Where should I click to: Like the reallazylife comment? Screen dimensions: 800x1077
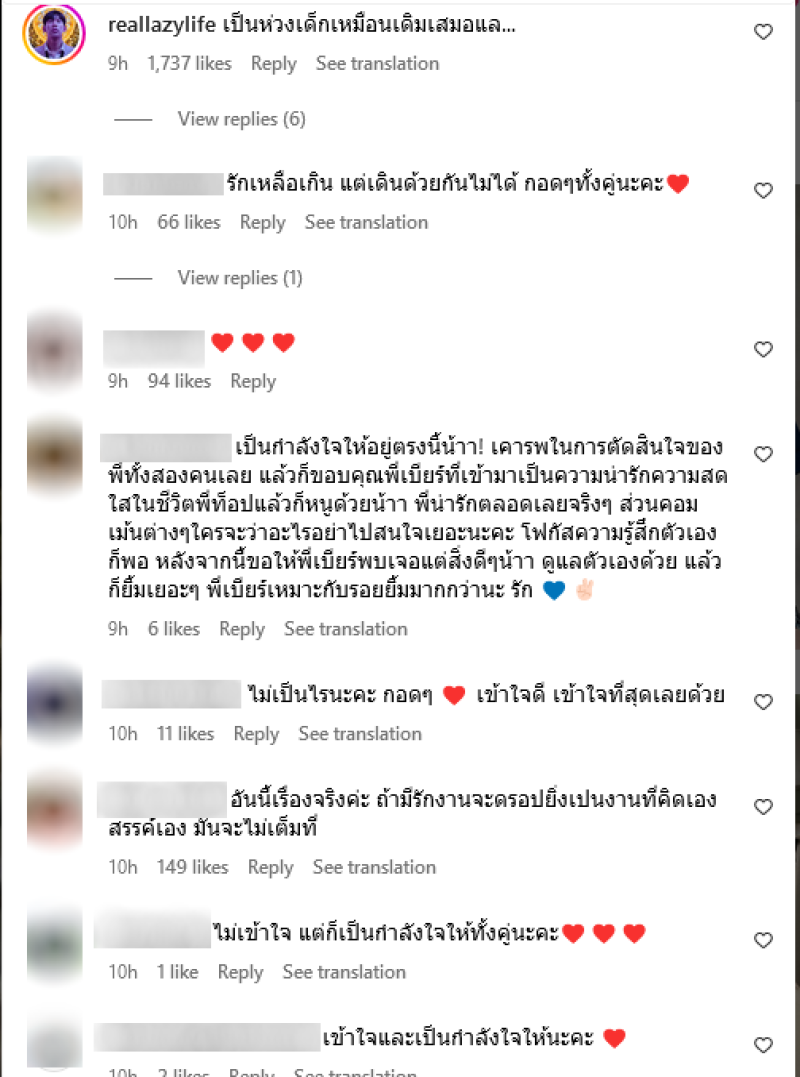pos(763,32)
